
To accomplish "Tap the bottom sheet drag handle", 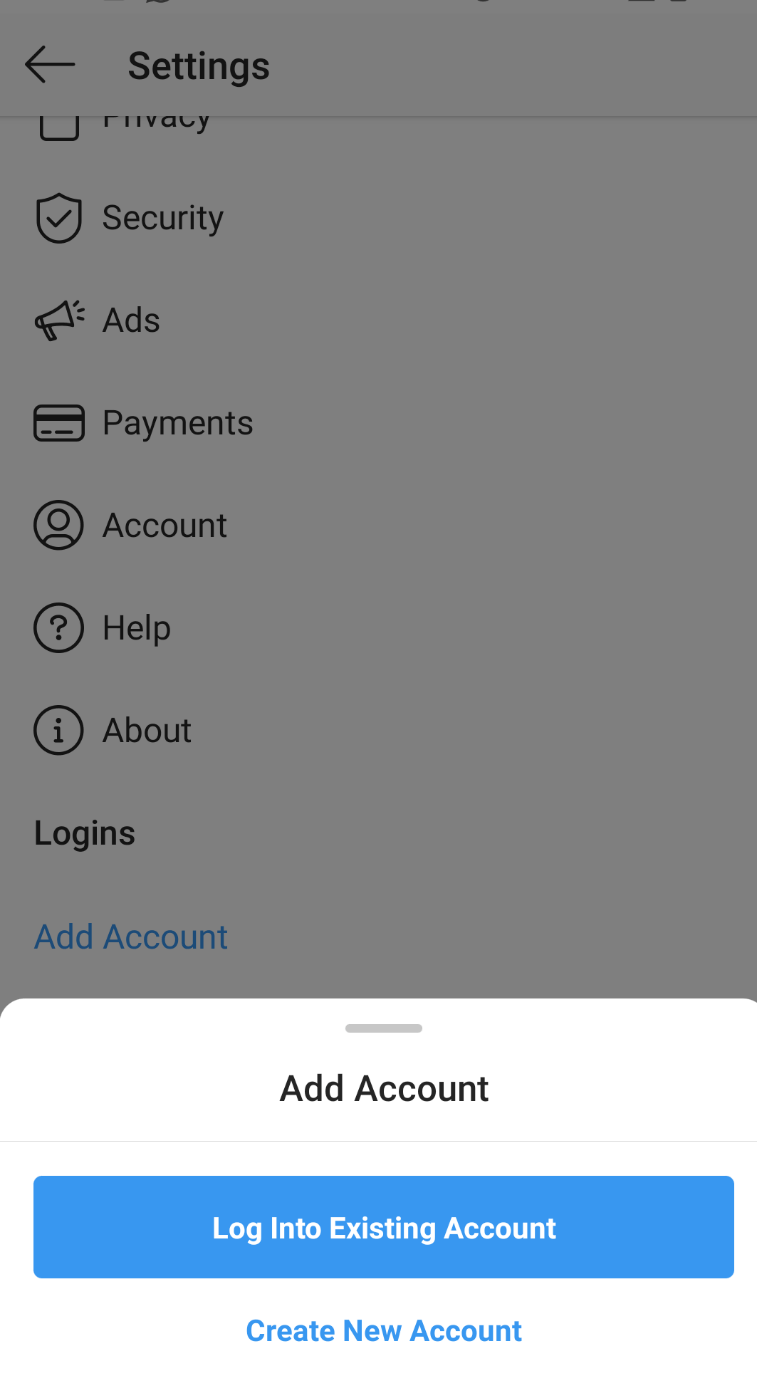I will click(x=383, y=1027).
